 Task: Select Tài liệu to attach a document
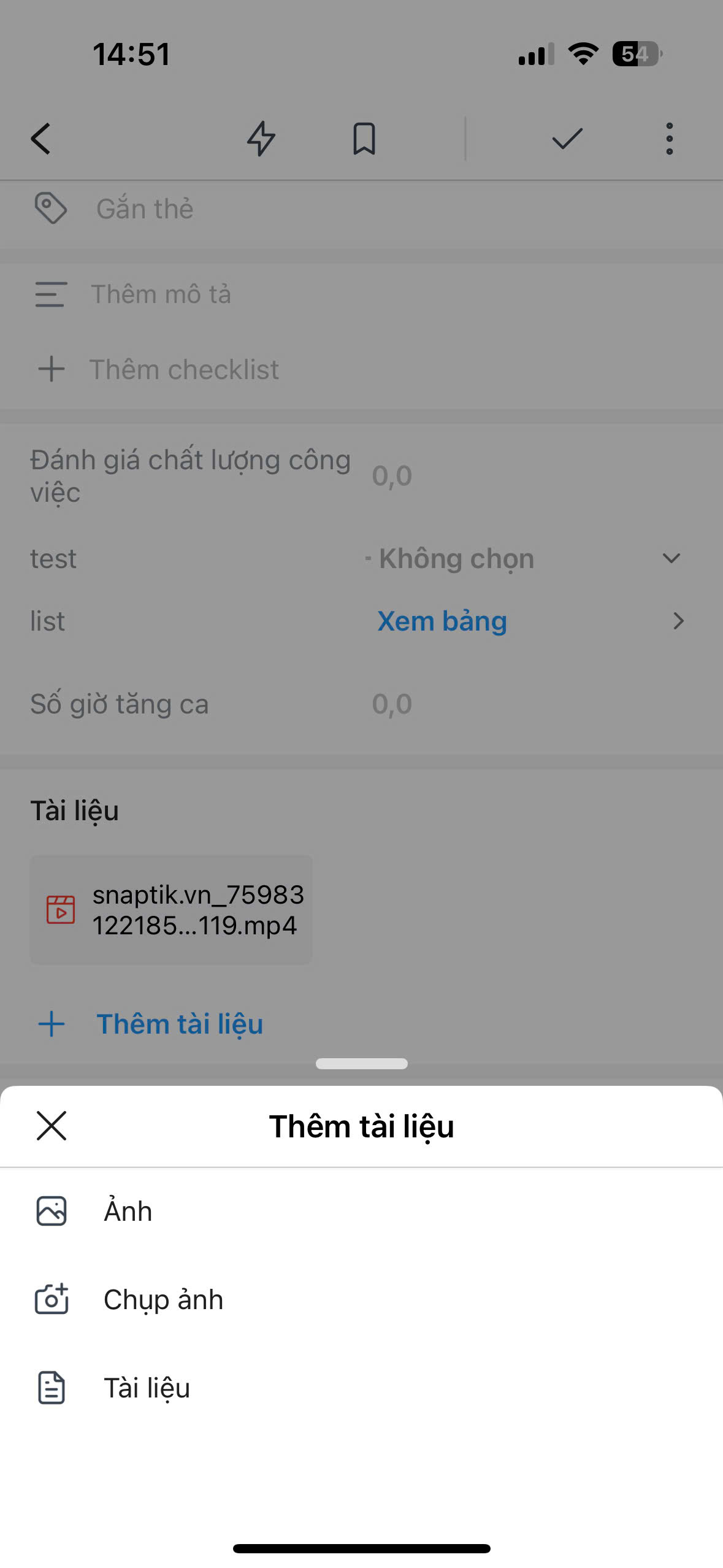pos(146,1388)
